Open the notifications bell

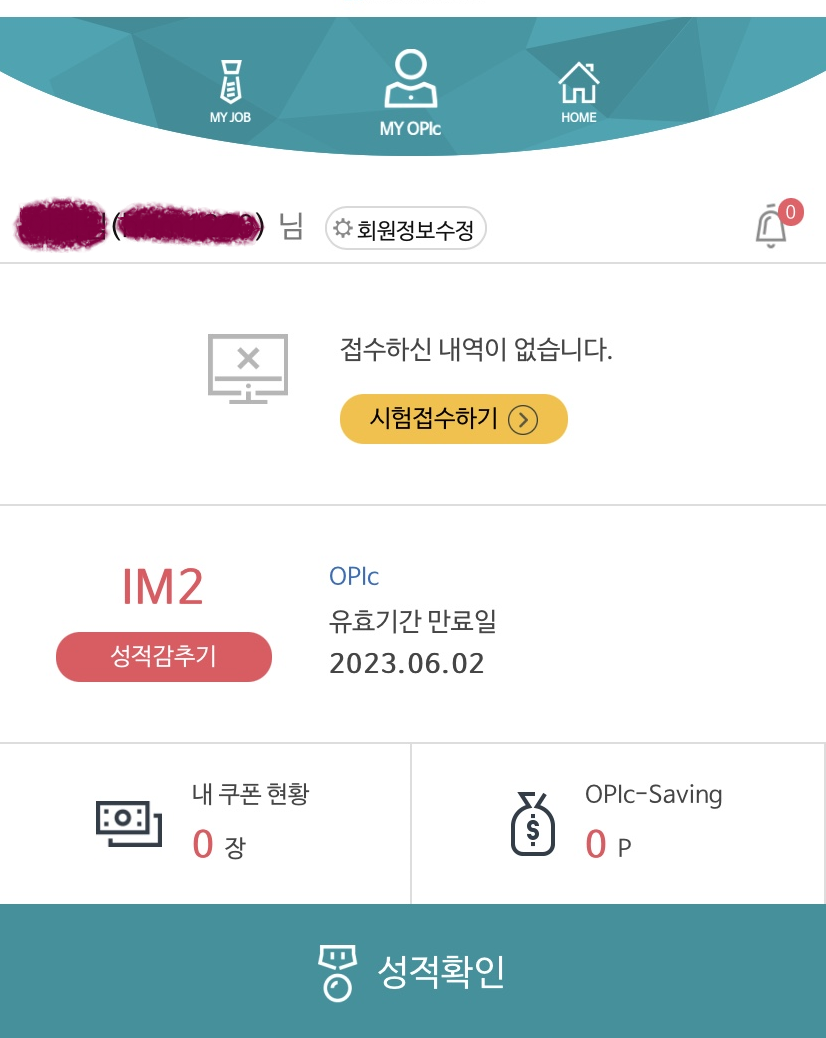click(x=771, y=226)
